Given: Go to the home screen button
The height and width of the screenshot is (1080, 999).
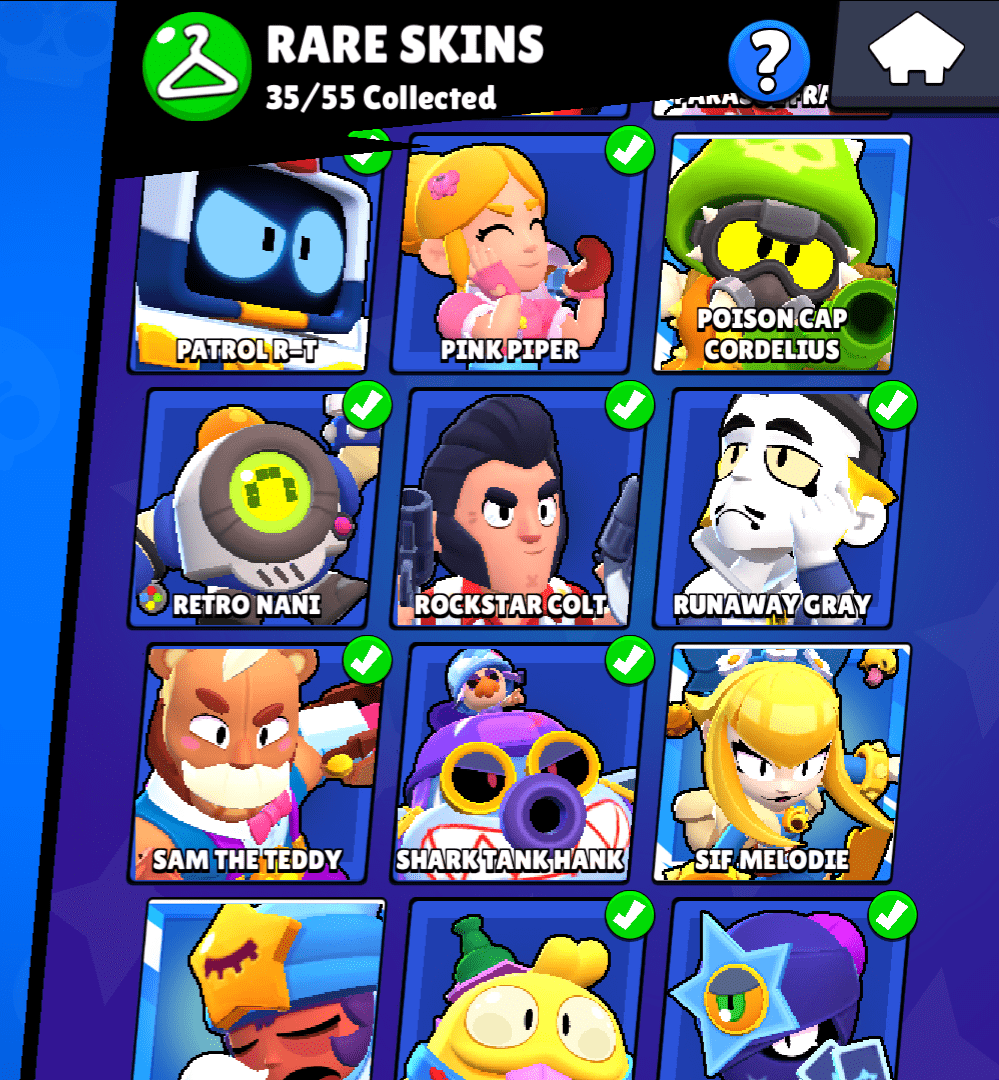Looking at the screenshot, I should [x=916, y=52].
